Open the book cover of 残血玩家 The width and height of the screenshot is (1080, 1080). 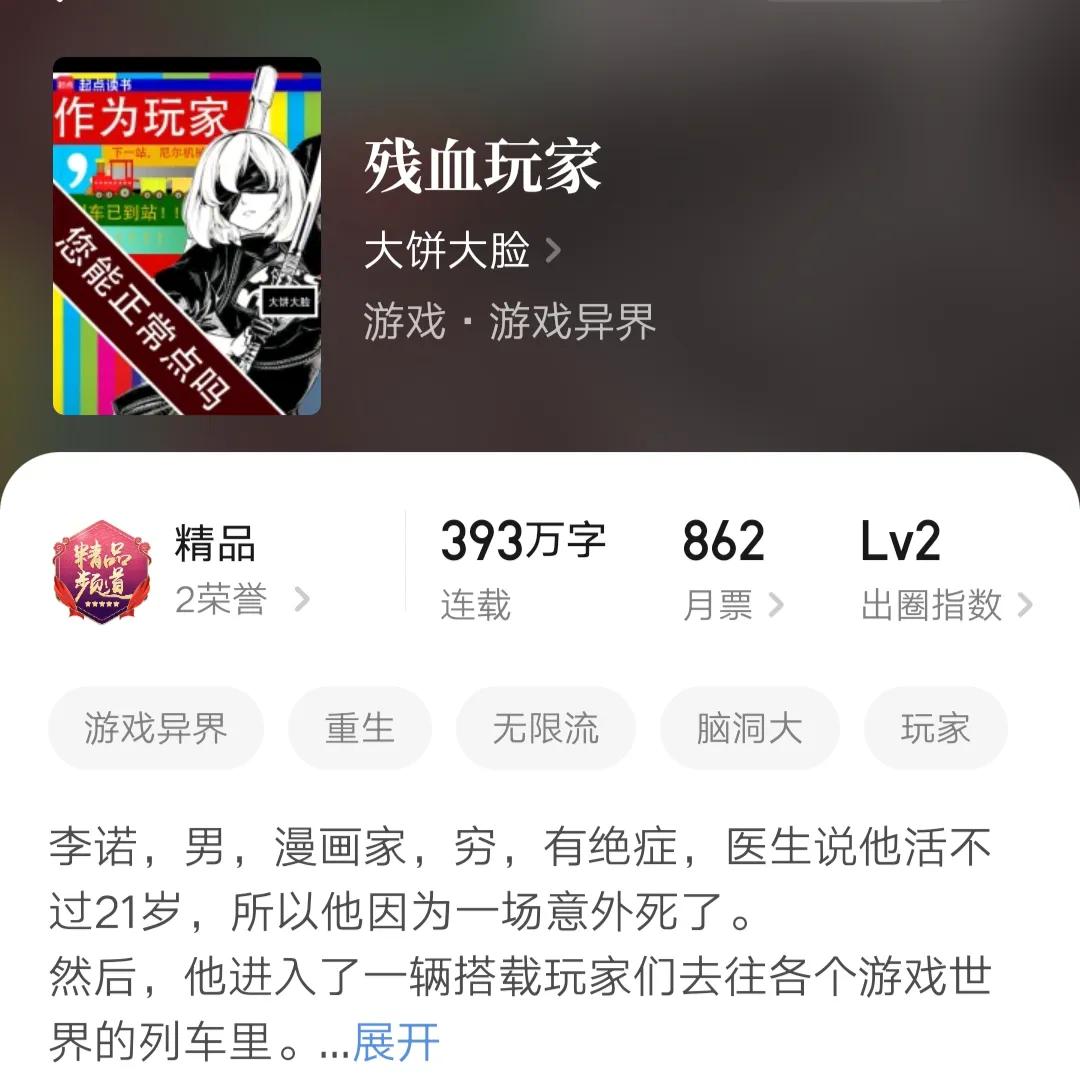(x=187, y=236)
